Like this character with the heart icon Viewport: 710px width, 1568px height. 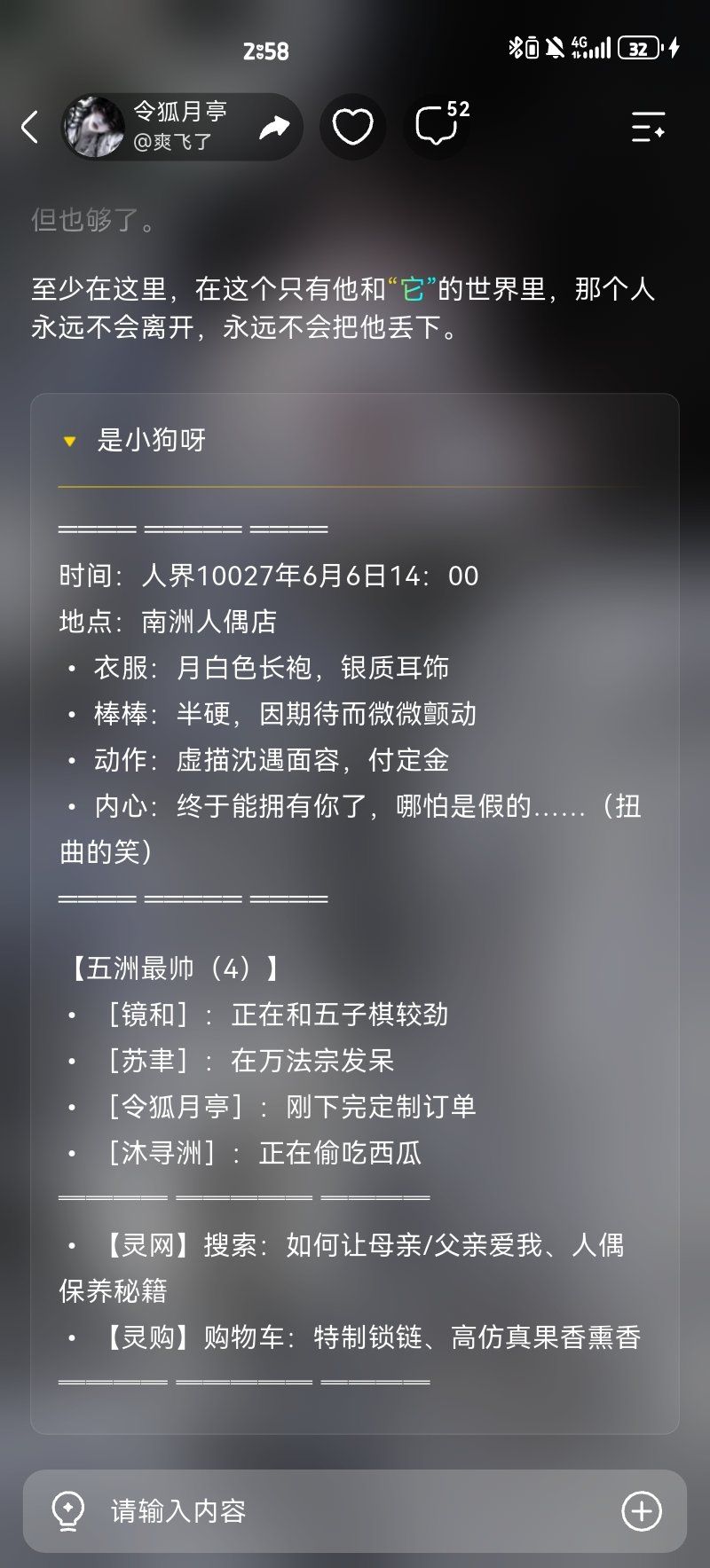[x=352, y=127]
